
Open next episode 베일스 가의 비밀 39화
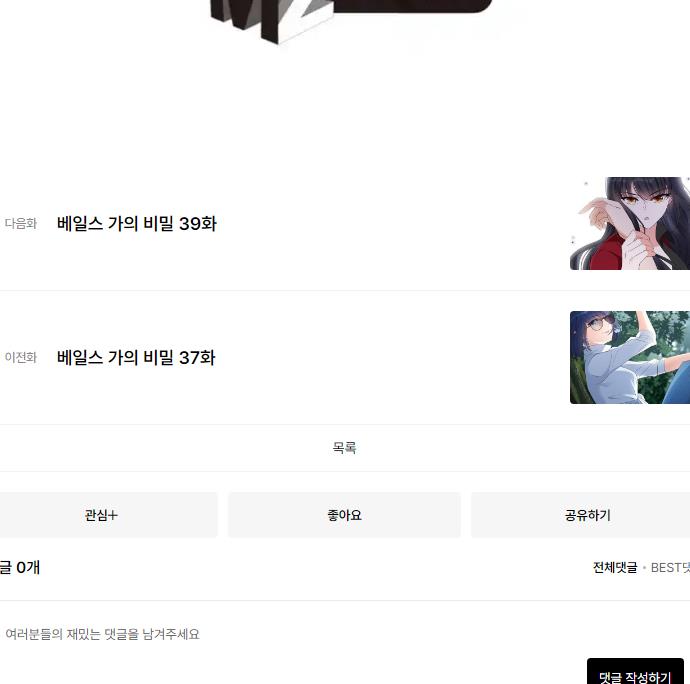137,224
